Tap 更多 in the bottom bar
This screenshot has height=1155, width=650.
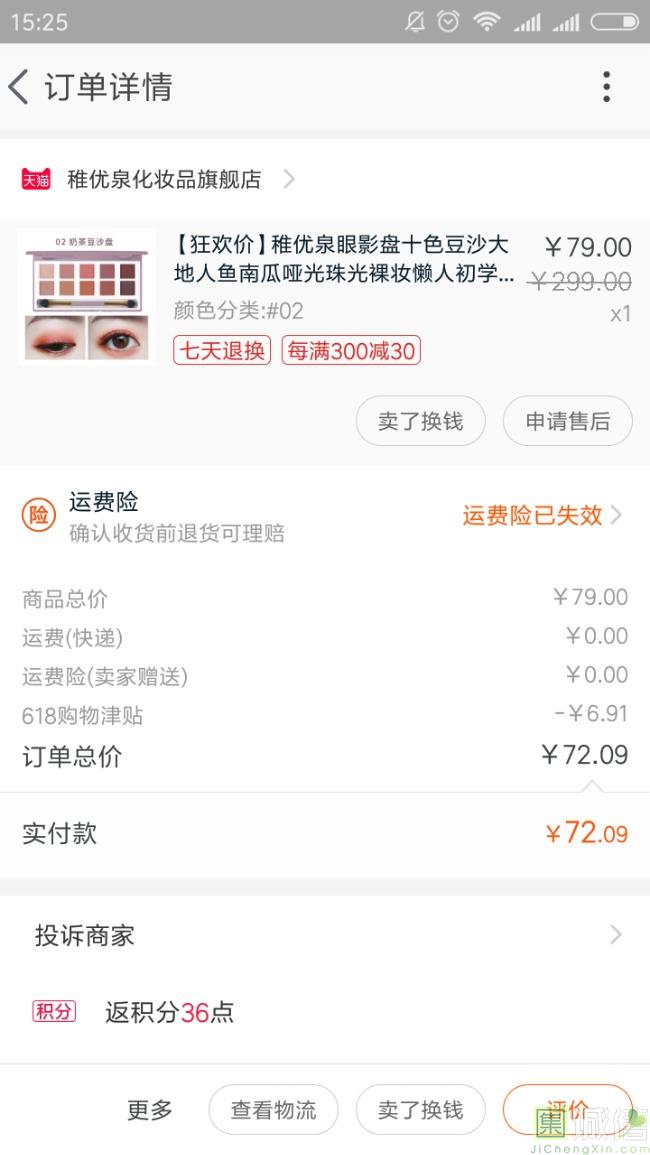point(150,1110)
